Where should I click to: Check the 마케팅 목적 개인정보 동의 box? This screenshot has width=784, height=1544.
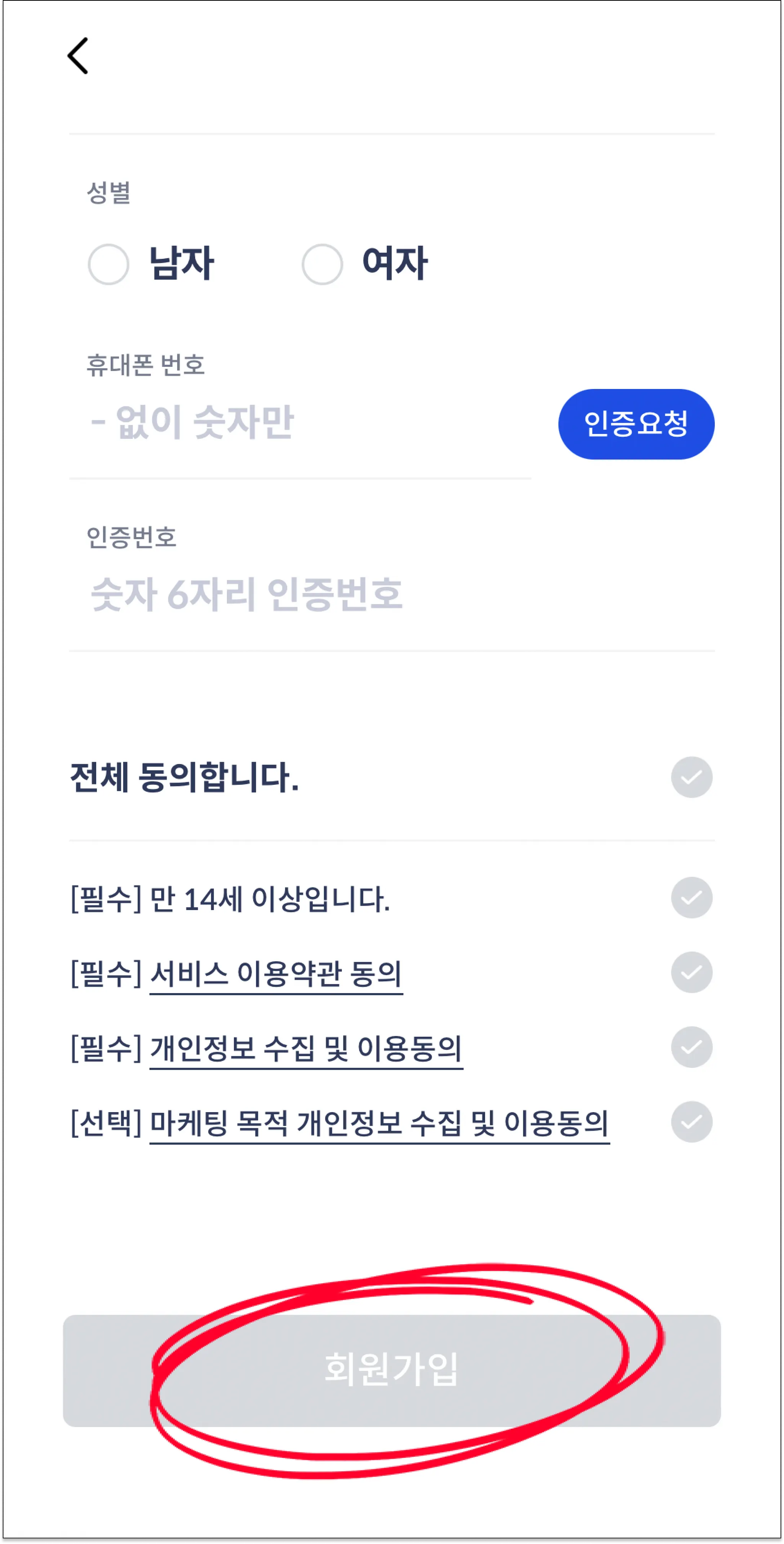pos(691,1121)
